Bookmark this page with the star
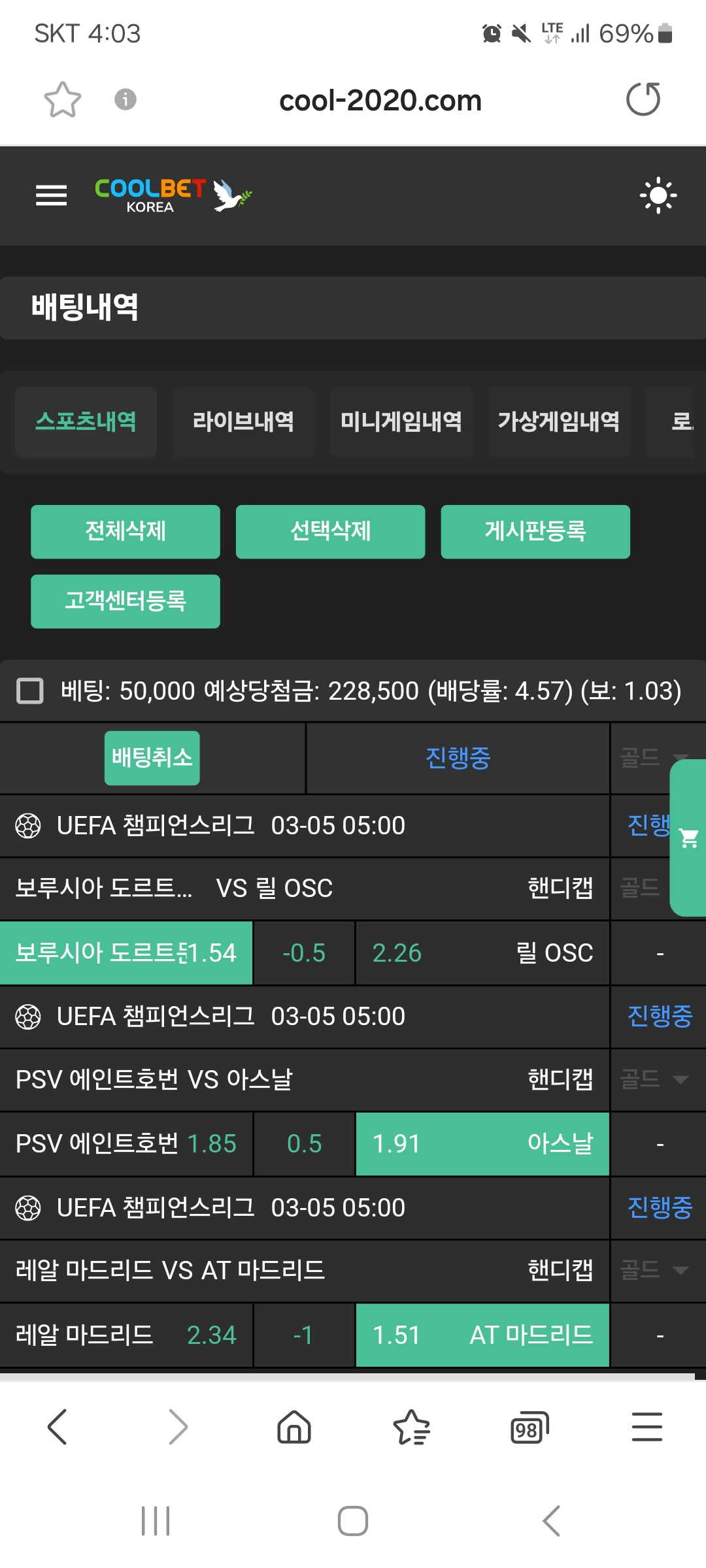The image size is (706, 1568). [62, 100]
